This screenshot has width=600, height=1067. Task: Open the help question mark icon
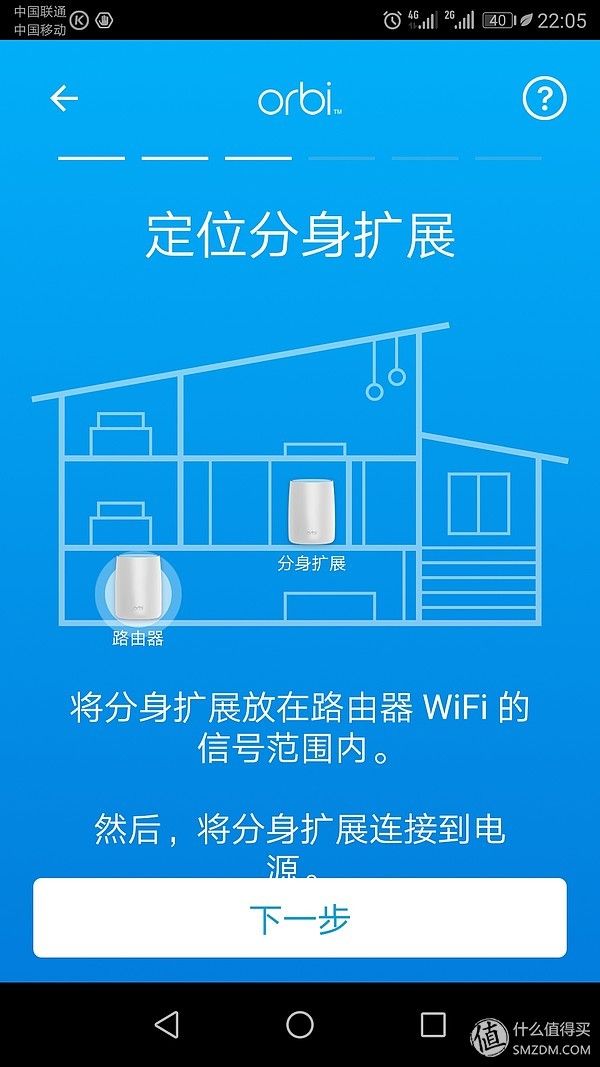coord(544,98)
